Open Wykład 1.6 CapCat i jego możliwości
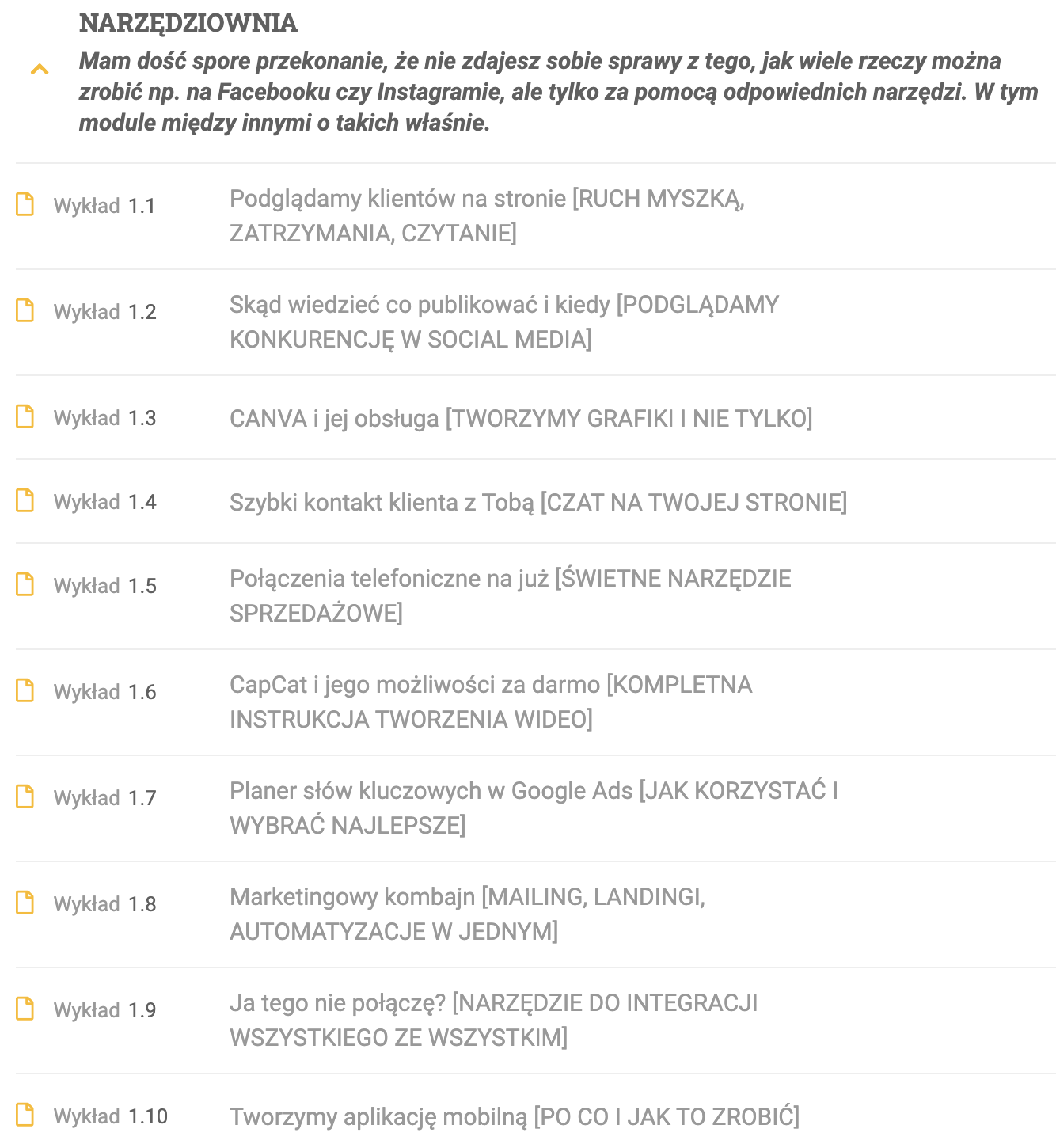Viewport: 1056px width, 1148px height. [491, 701]
